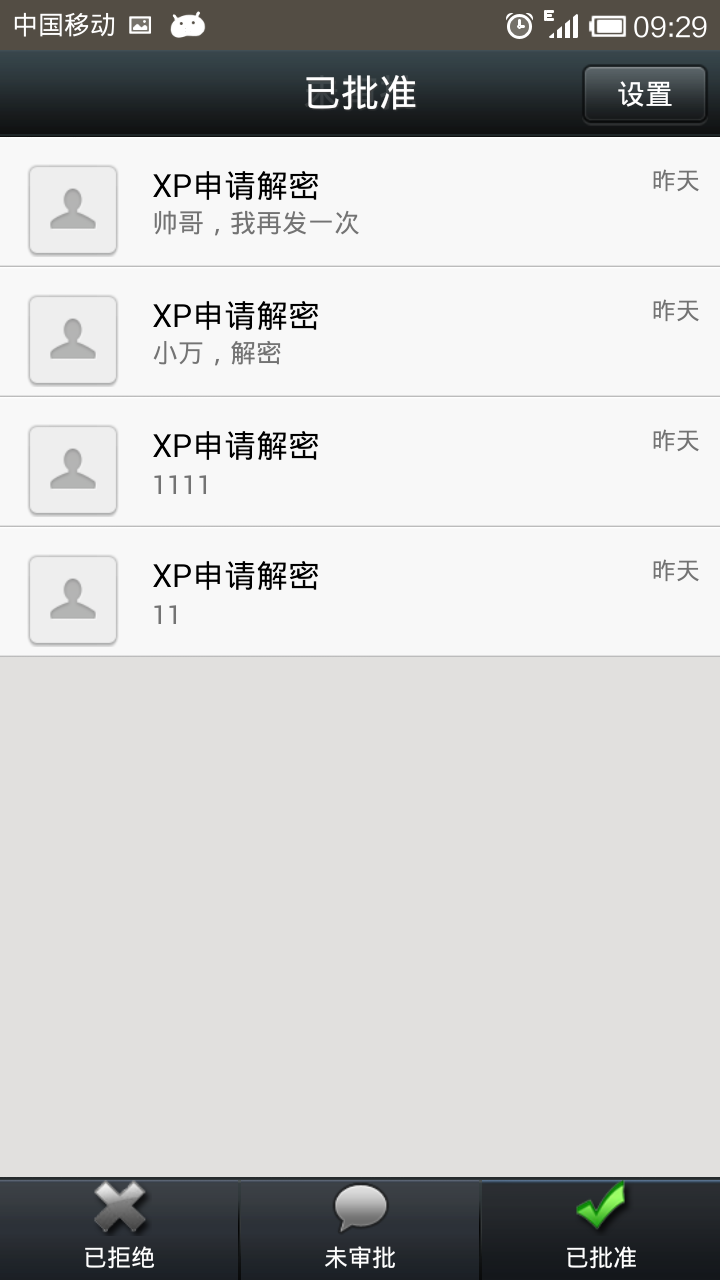Select the 已批准 tab
This screenshot has height=1280, width=720.
601,1229
